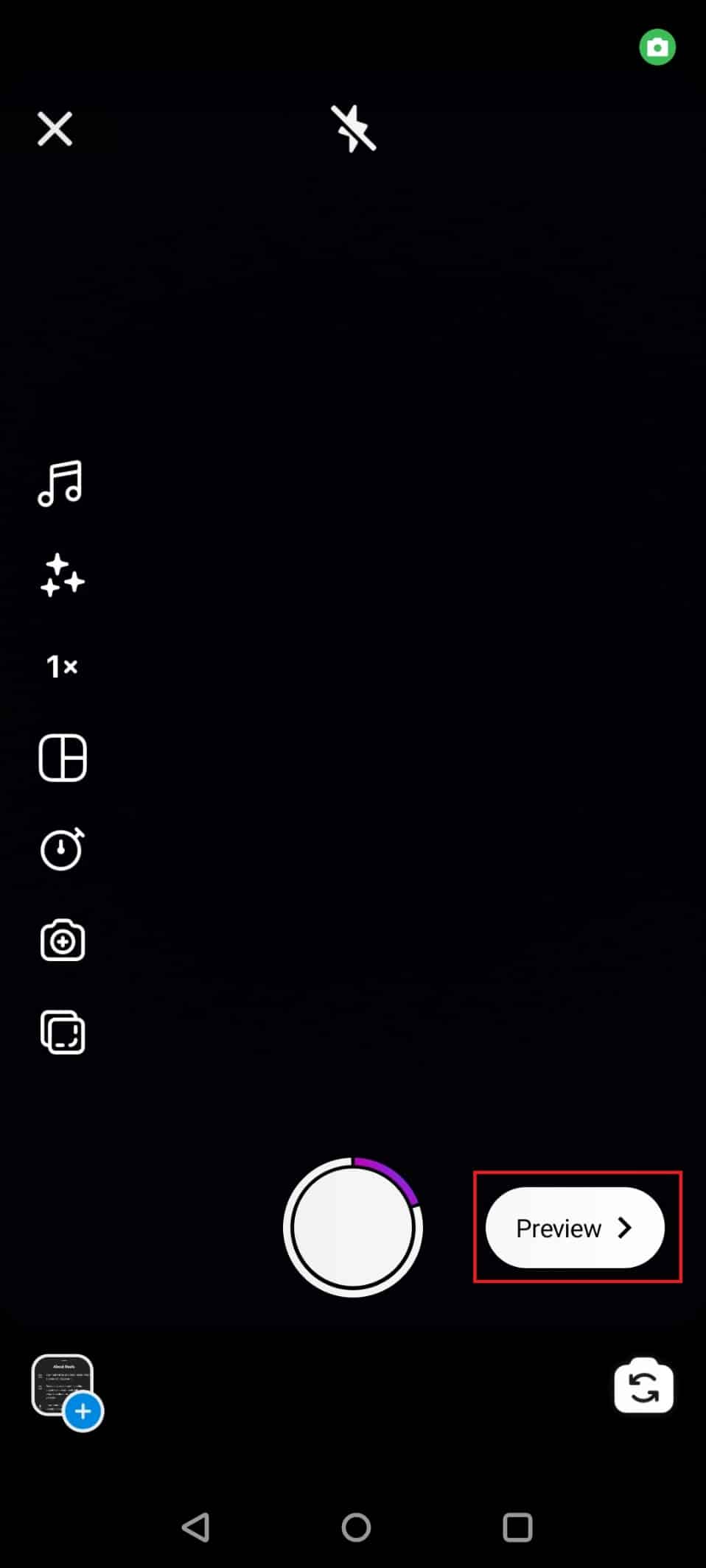Tap the record shutter button
706x1568 pixels.
point(353,1227)
